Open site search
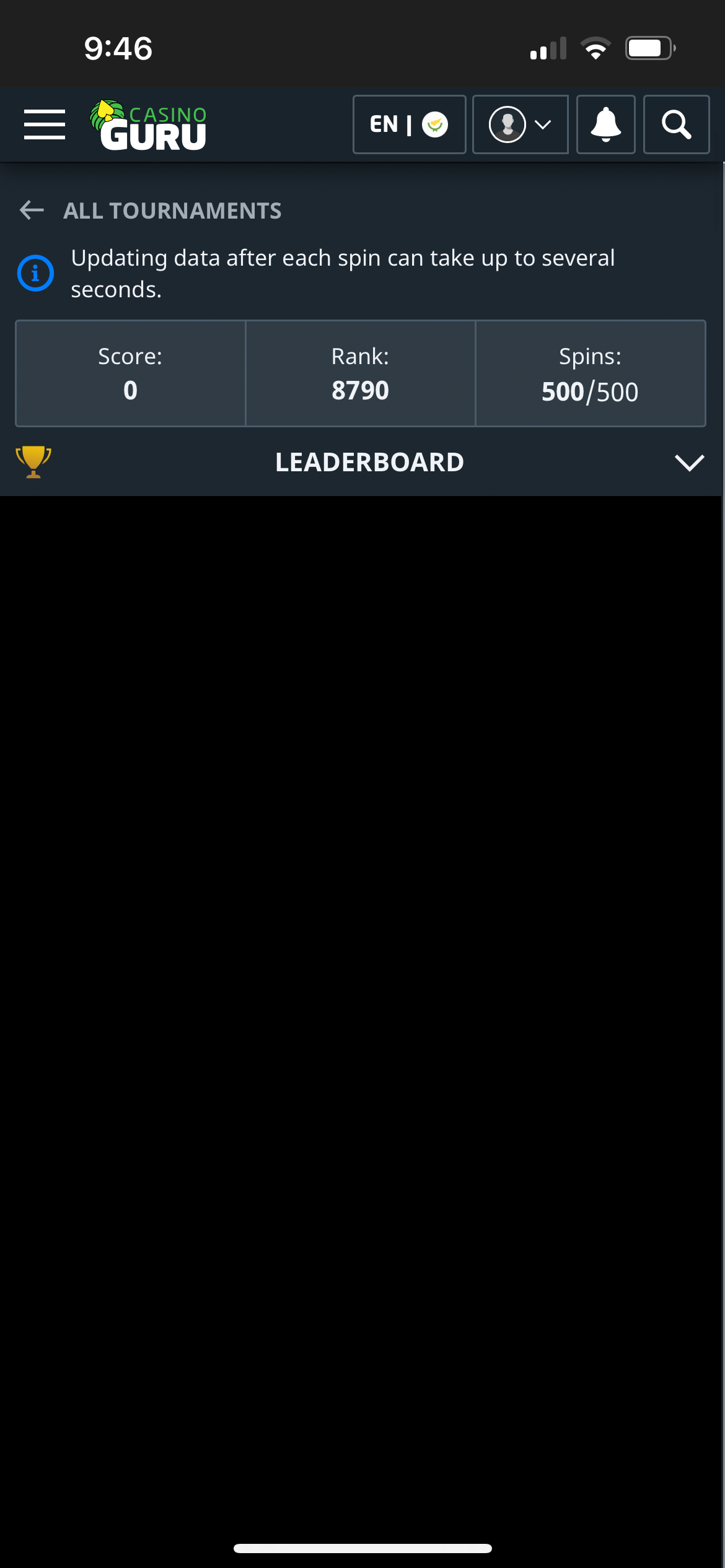The image size is (725, 1568). pyautogui.click(x=676, y=124)
